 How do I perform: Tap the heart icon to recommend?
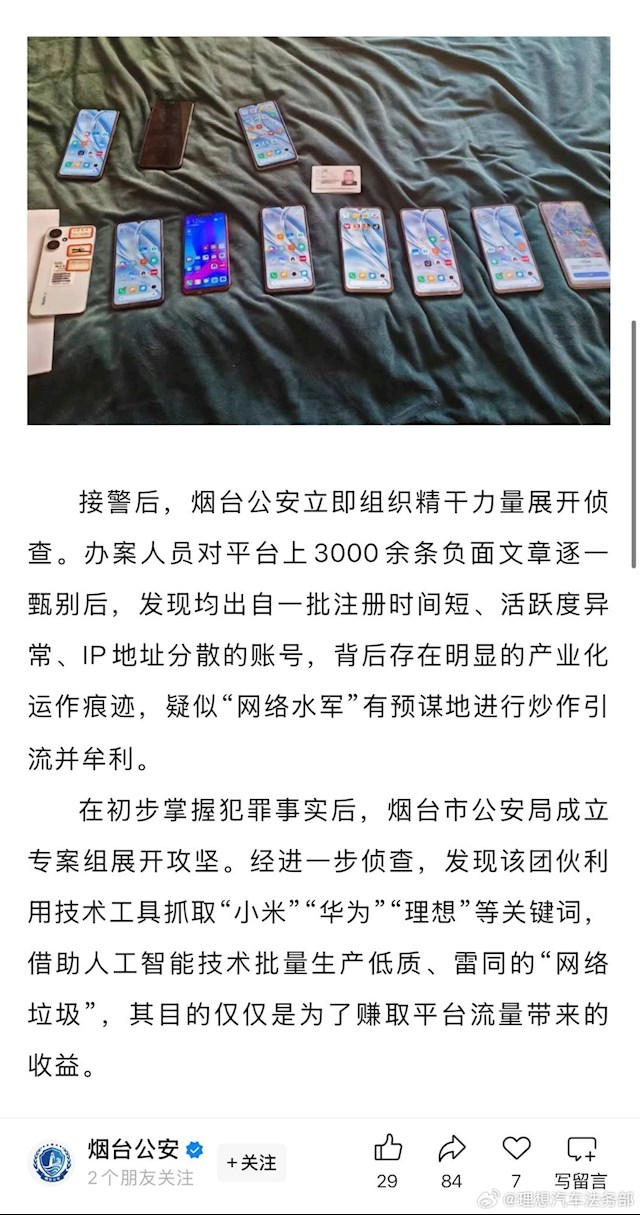pyautogui.click(x=516, y=1149)
